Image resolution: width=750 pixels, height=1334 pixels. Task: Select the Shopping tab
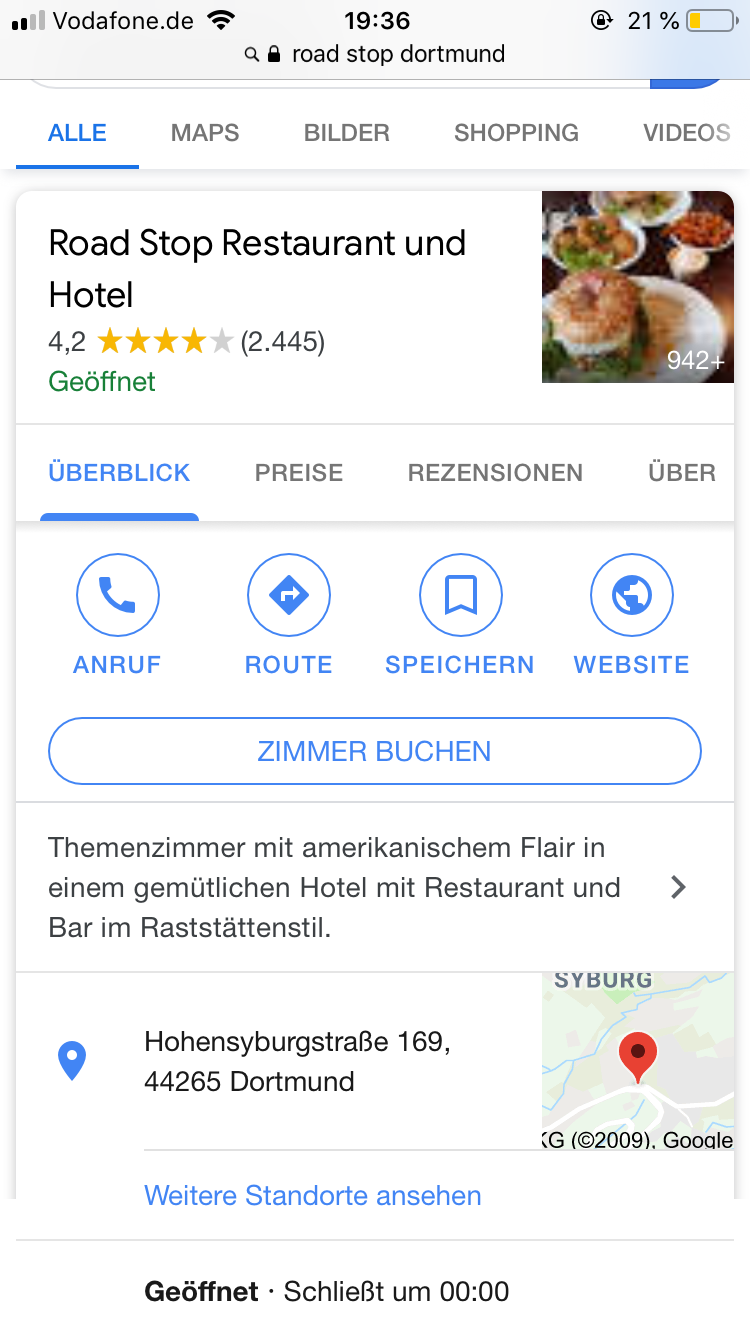point(516,133)
